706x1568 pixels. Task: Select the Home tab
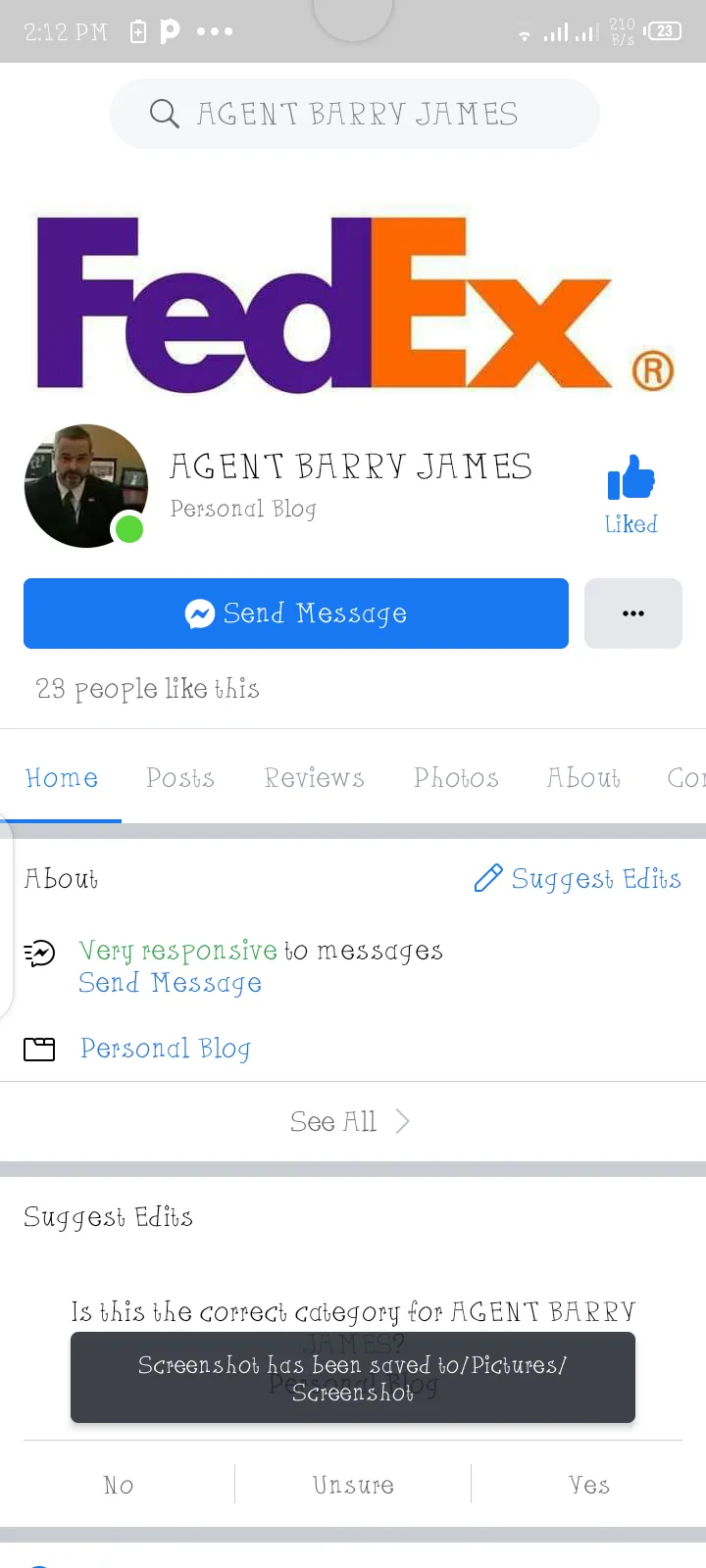[x=62, y=778]
